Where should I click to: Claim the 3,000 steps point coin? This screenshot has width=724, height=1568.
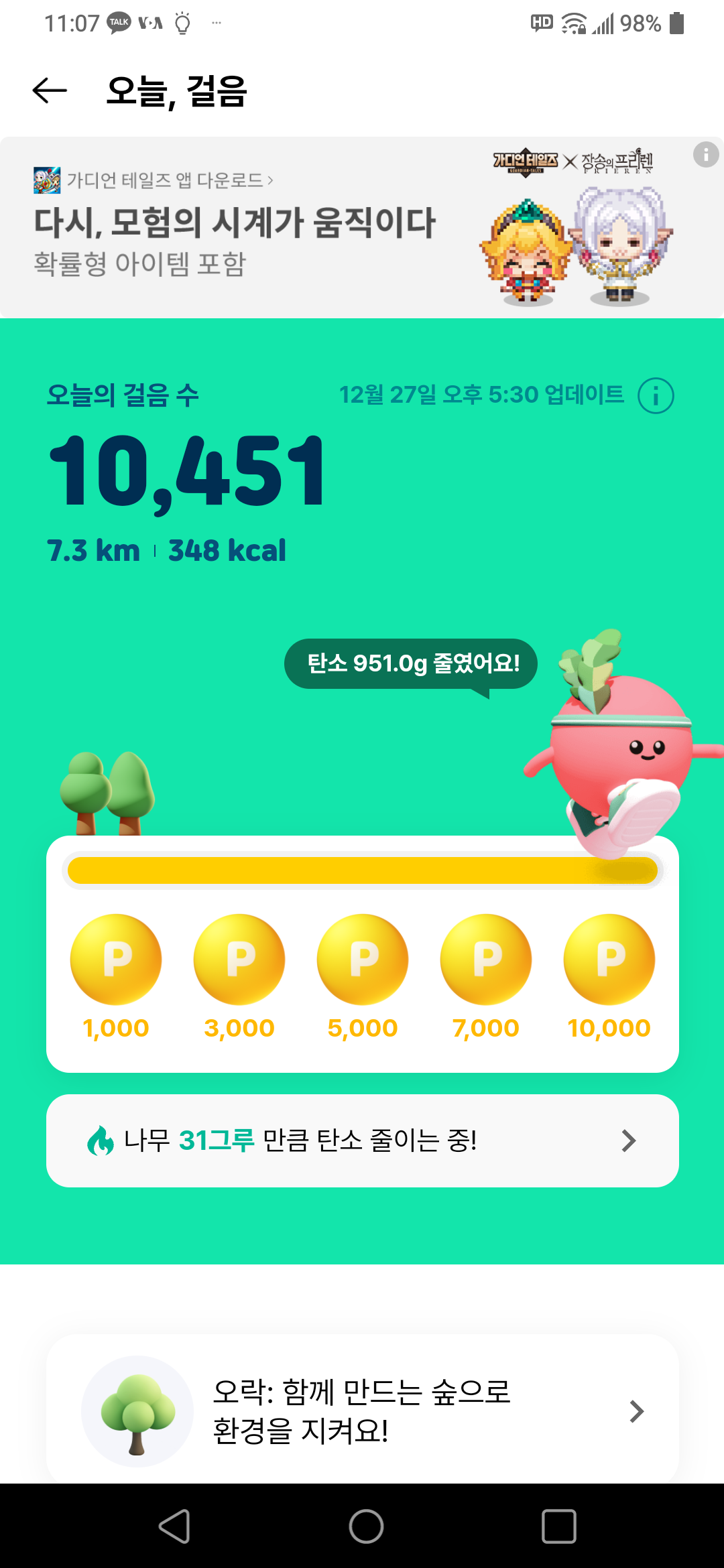click(x=239, y=960)
